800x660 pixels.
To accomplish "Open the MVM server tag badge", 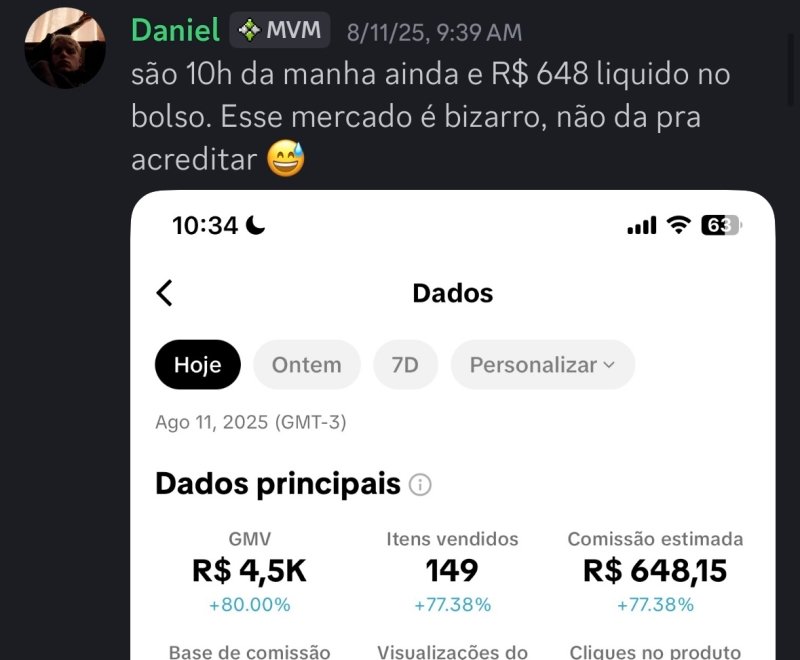I will [280, 31].
